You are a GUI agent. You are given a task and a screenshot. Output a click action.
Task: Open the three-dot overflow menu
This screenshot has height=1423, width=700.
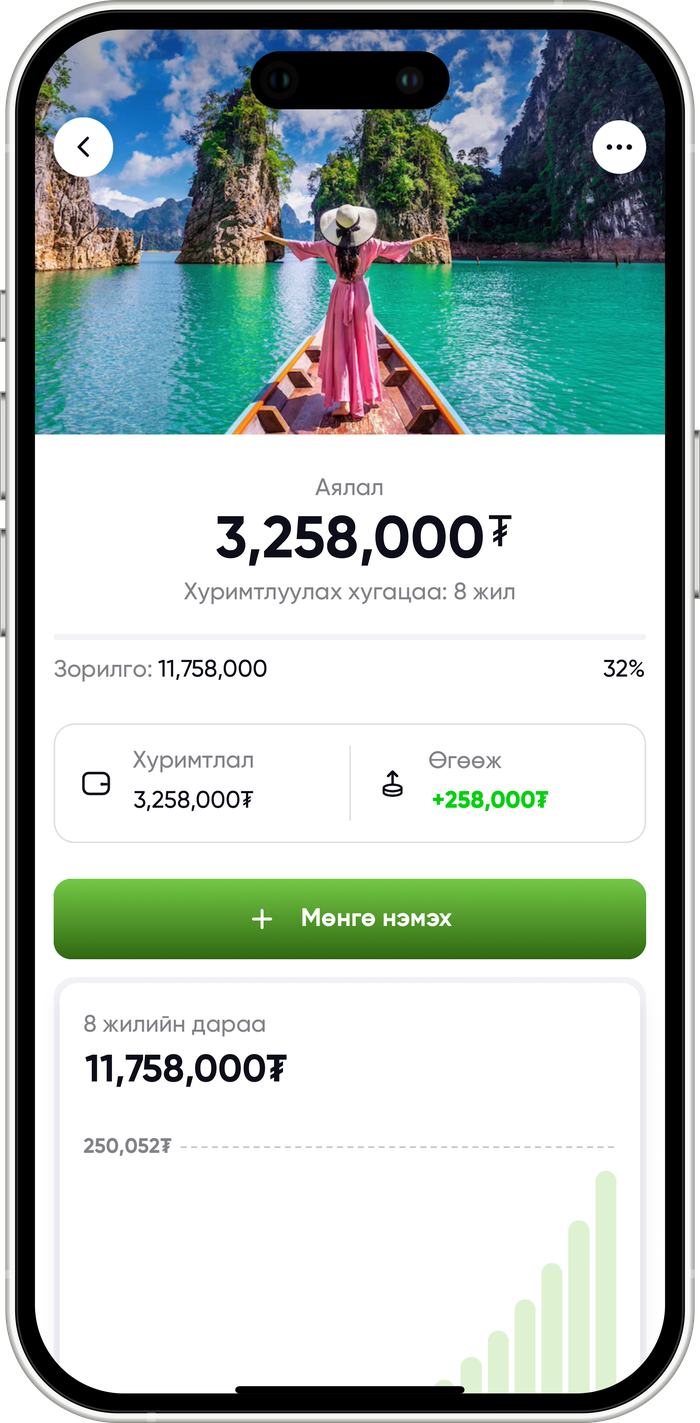click(619, 147)
